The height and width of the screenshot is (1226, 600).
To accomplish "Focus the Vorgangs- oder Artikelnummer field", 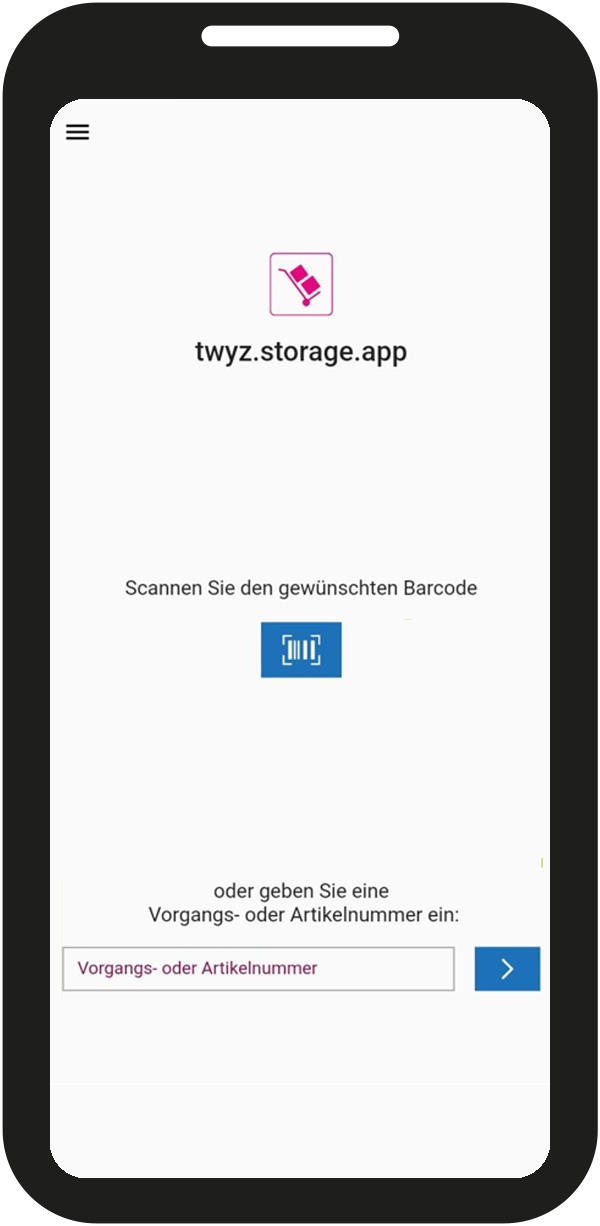I will 258,969.
